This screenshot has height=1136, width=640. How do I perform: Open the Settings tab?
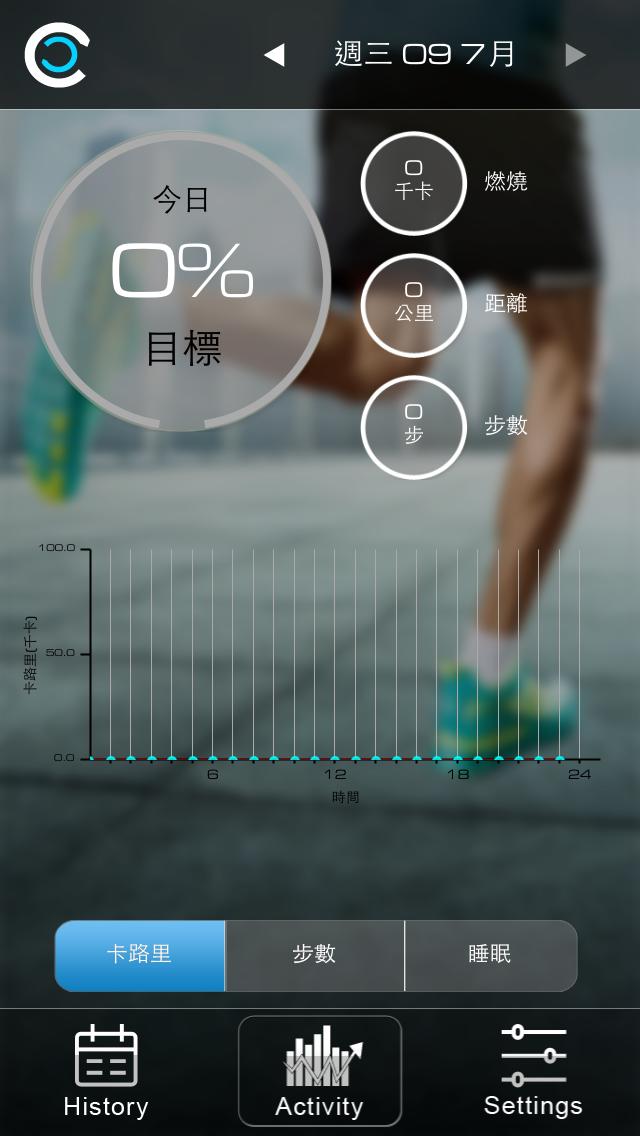(x=533, y=1072)
